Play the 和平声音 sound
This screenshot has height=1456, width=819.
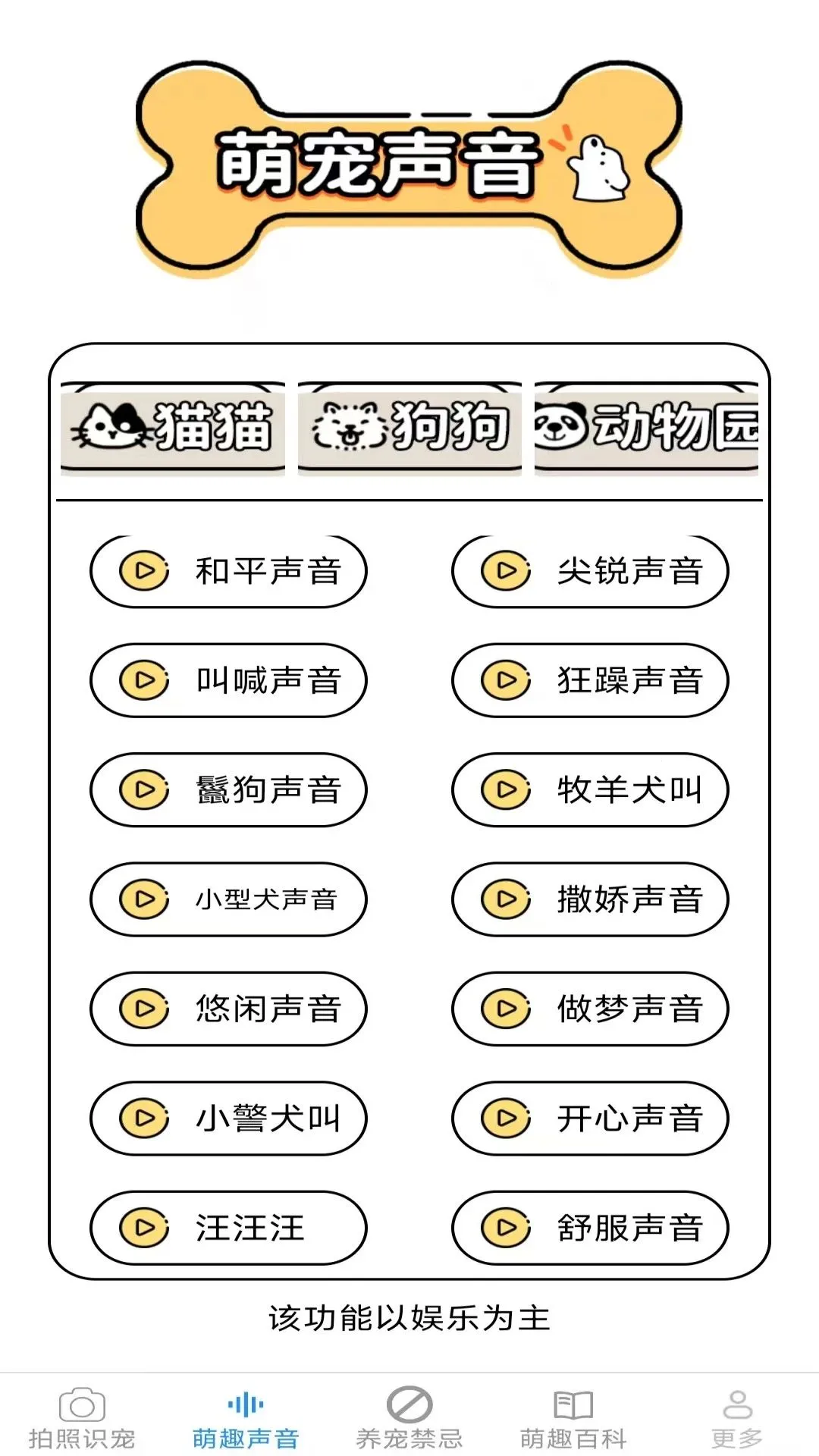point(228,571)
